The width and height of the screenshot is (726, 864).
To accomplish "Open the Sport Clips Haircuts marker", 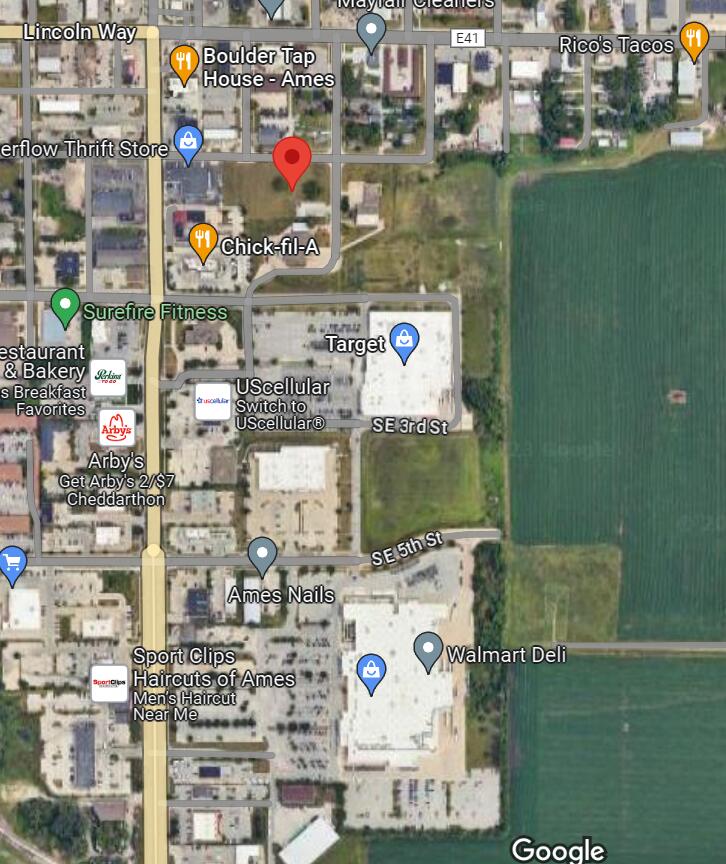I will 109,683.
